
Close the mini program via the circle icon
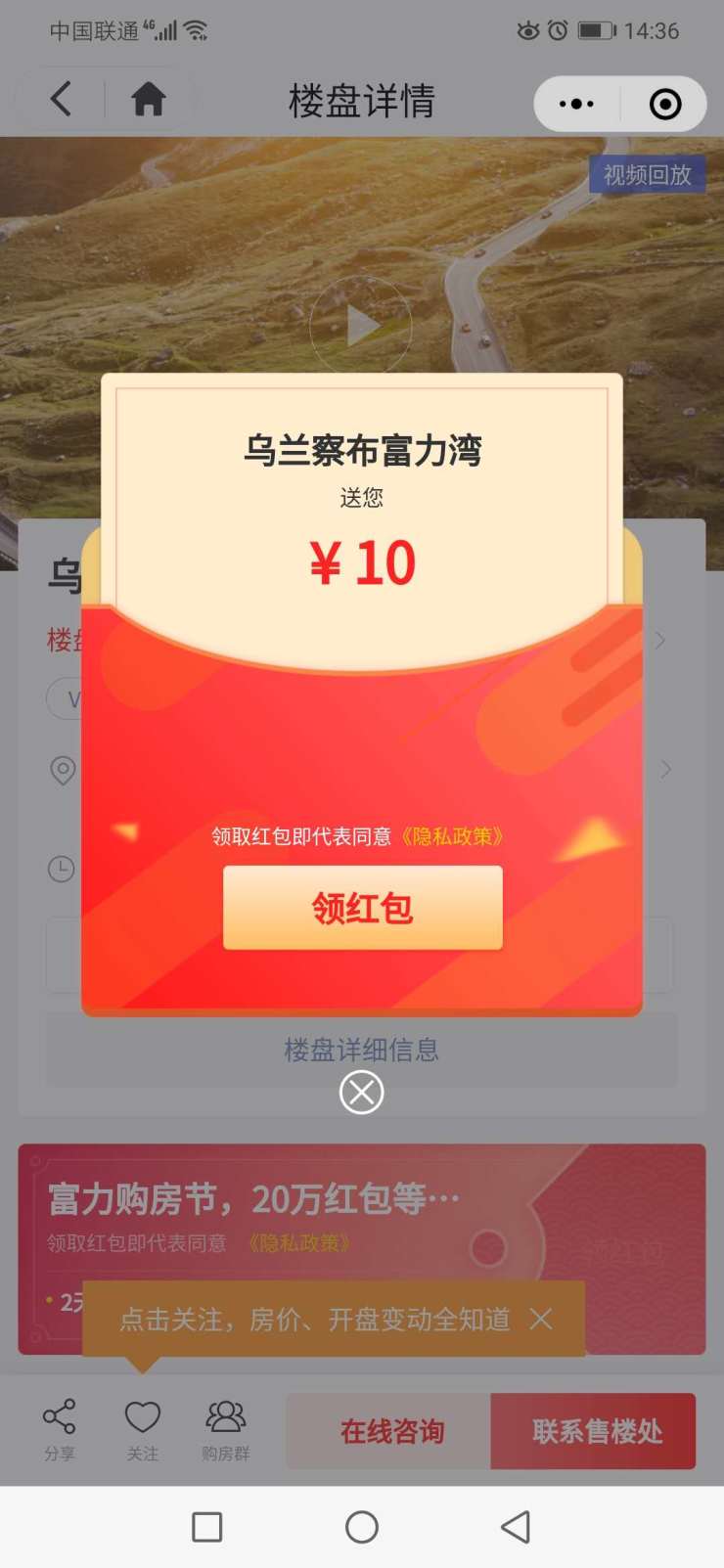click(665, 104)
